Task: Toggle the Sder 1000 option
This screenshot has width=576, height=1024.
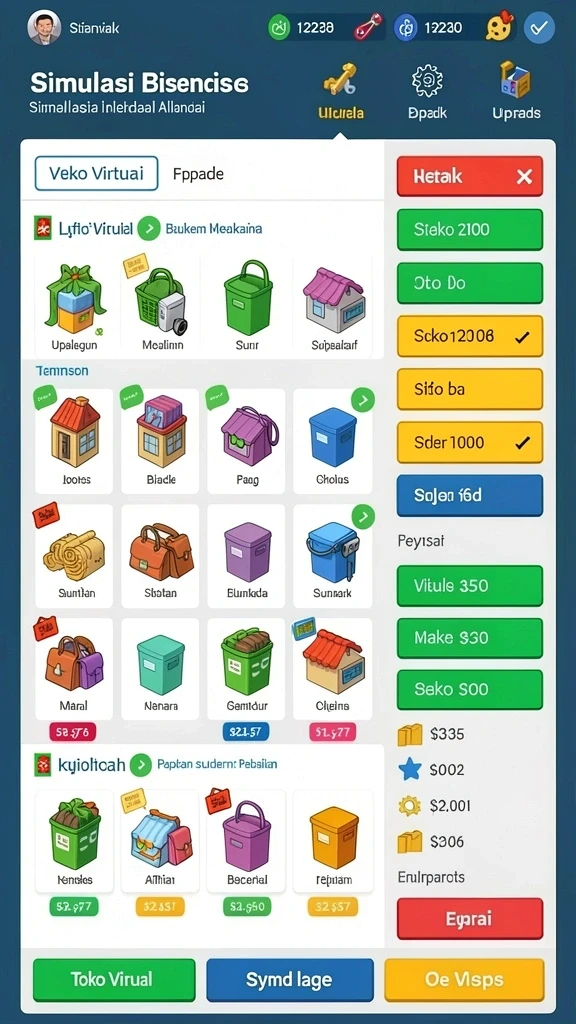Action: click(470, 442)
